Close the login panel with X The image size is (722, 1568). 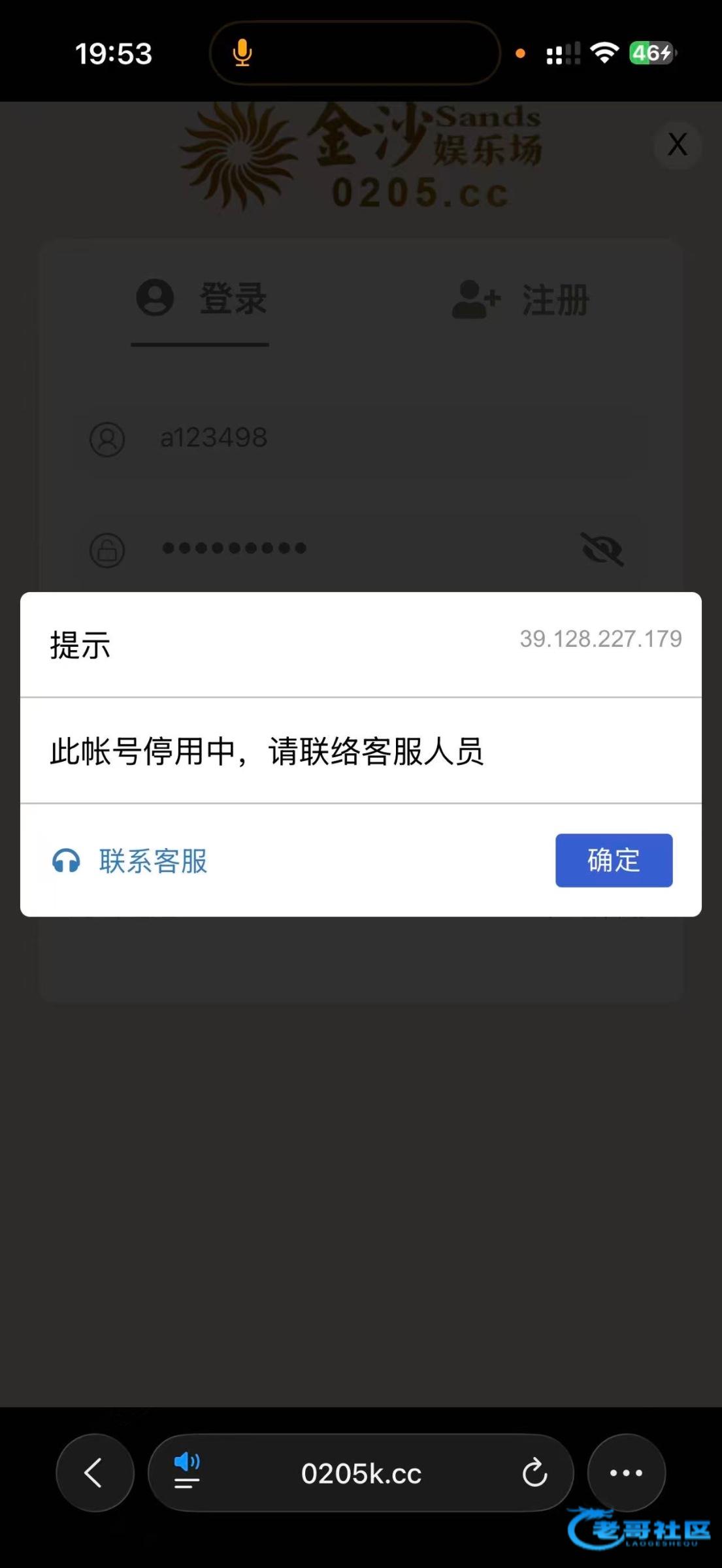pyautogui.click(x=677, y=144)
